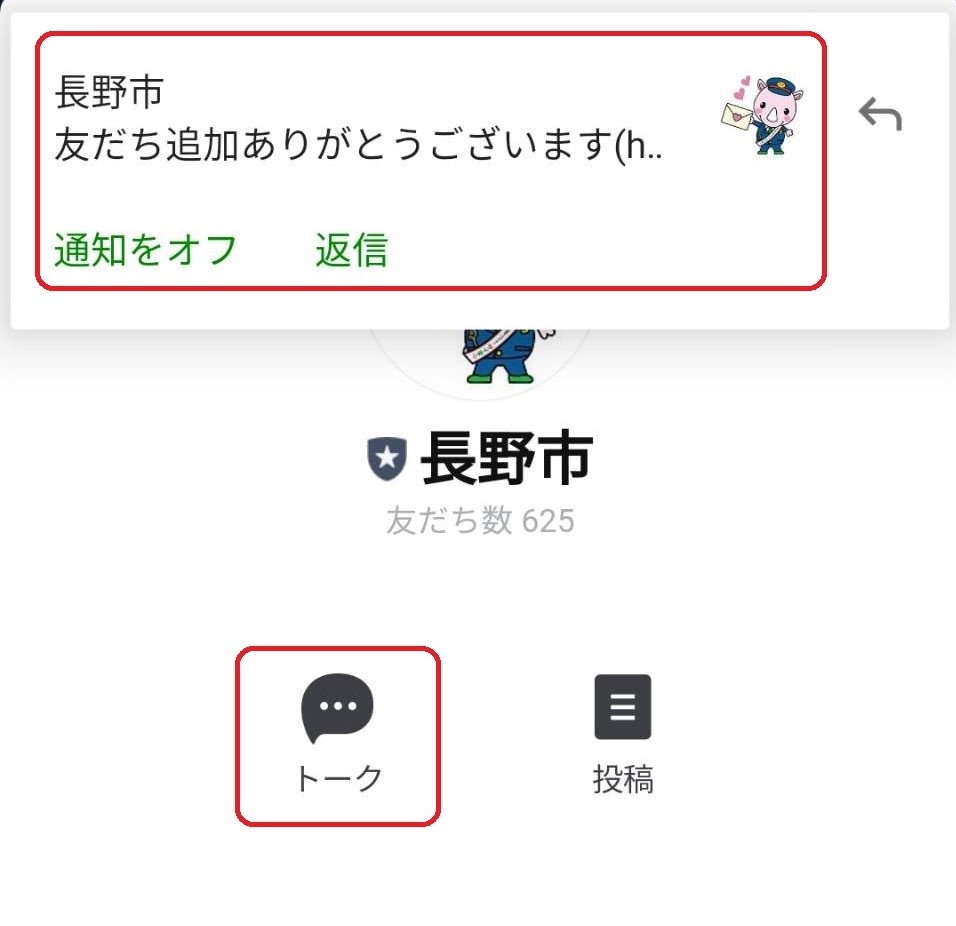956x926 pixels.
Task: View 投稿 posts of 長野市
Action: pos(623,735)
